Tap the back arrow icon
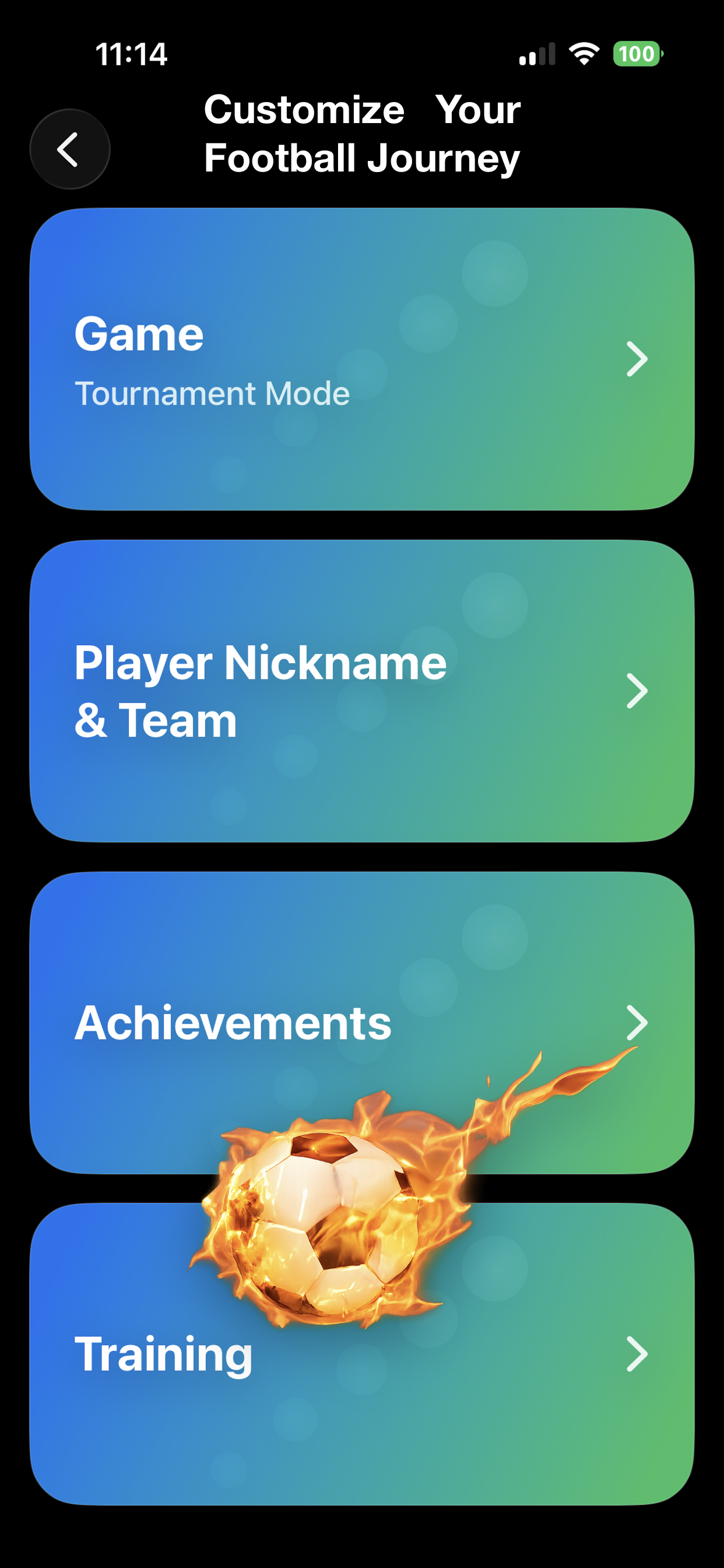This screenshot has height=1568, width=724. point(69,150)
